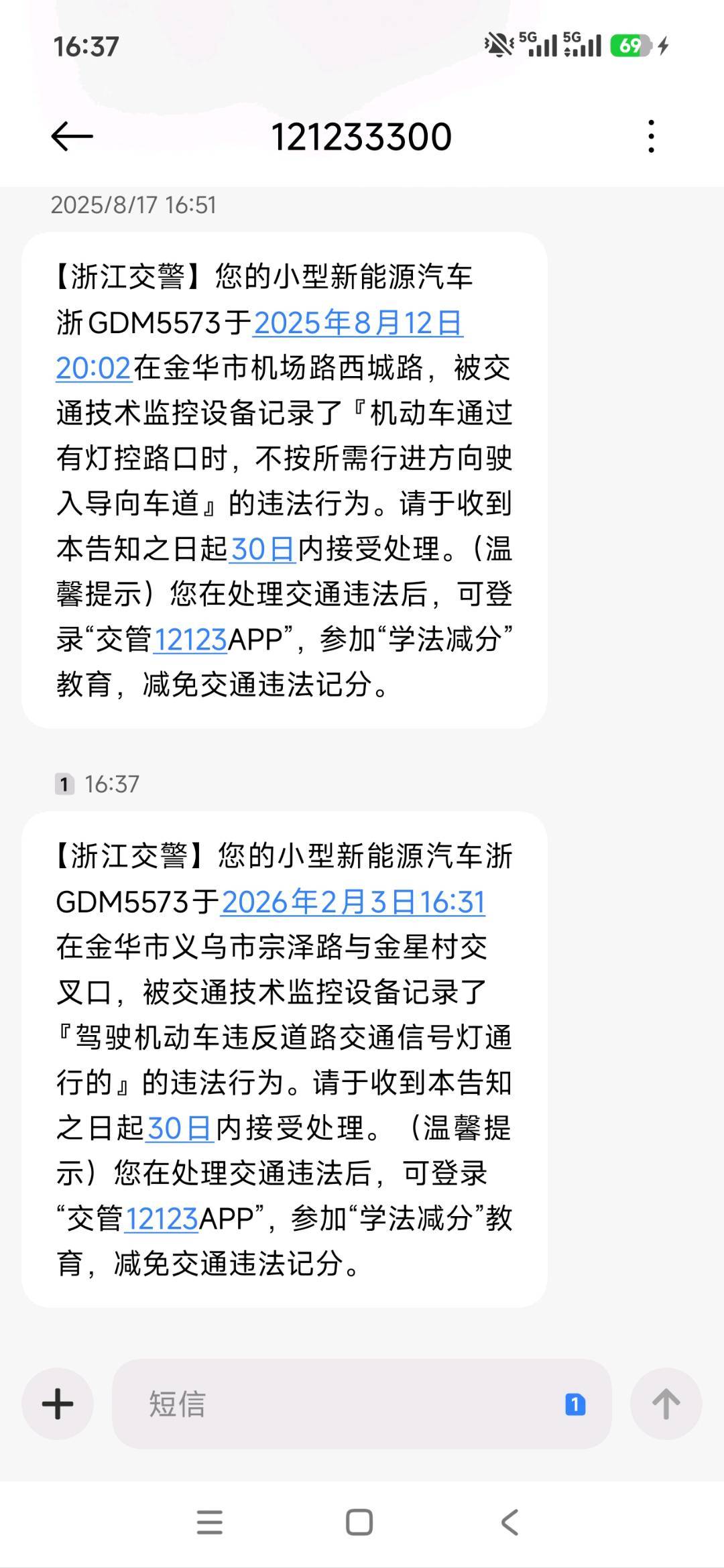Image resolution: width=724 pixels, height=1568 pixels.
Task: Switch SIM card using the blue SIM icon
Action: tap(575, 1404)
